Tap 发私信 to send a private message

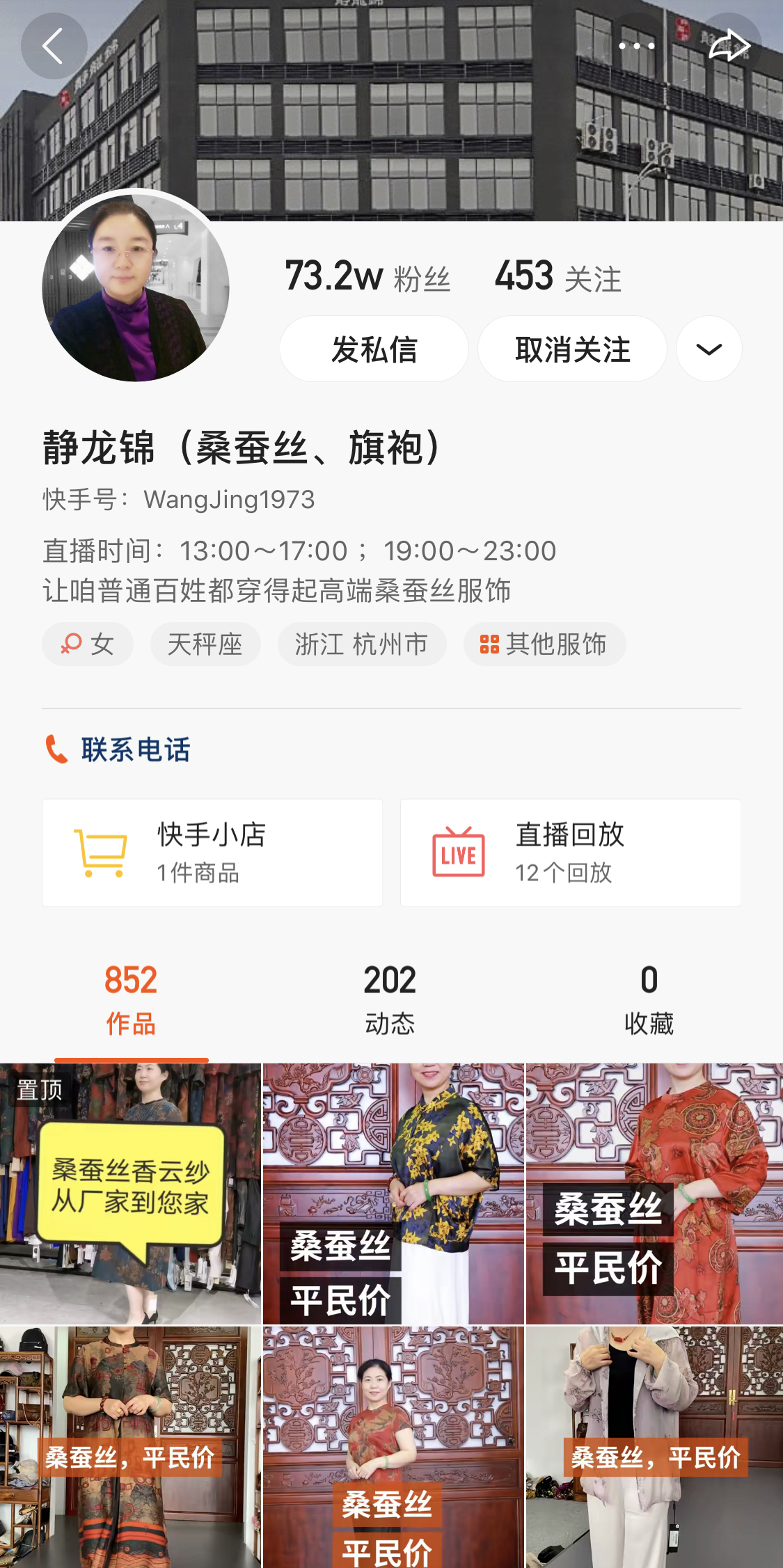374,349
